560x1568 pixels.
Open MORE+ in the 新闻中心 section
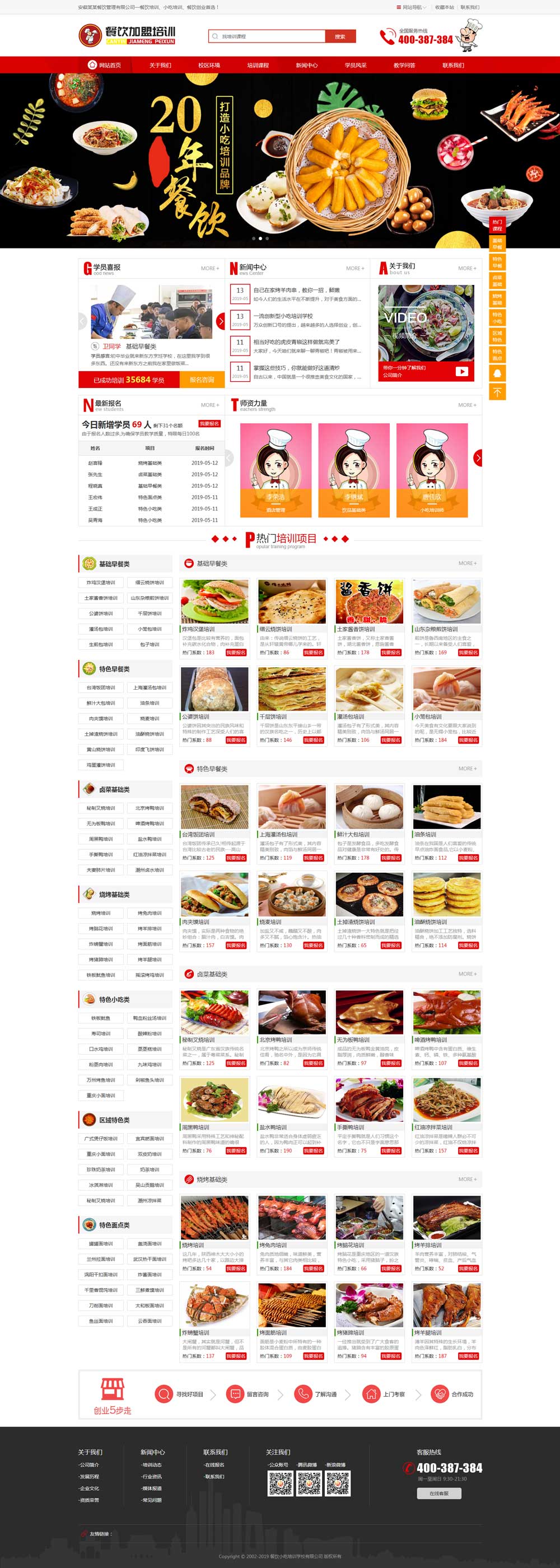tap(355, 269)
